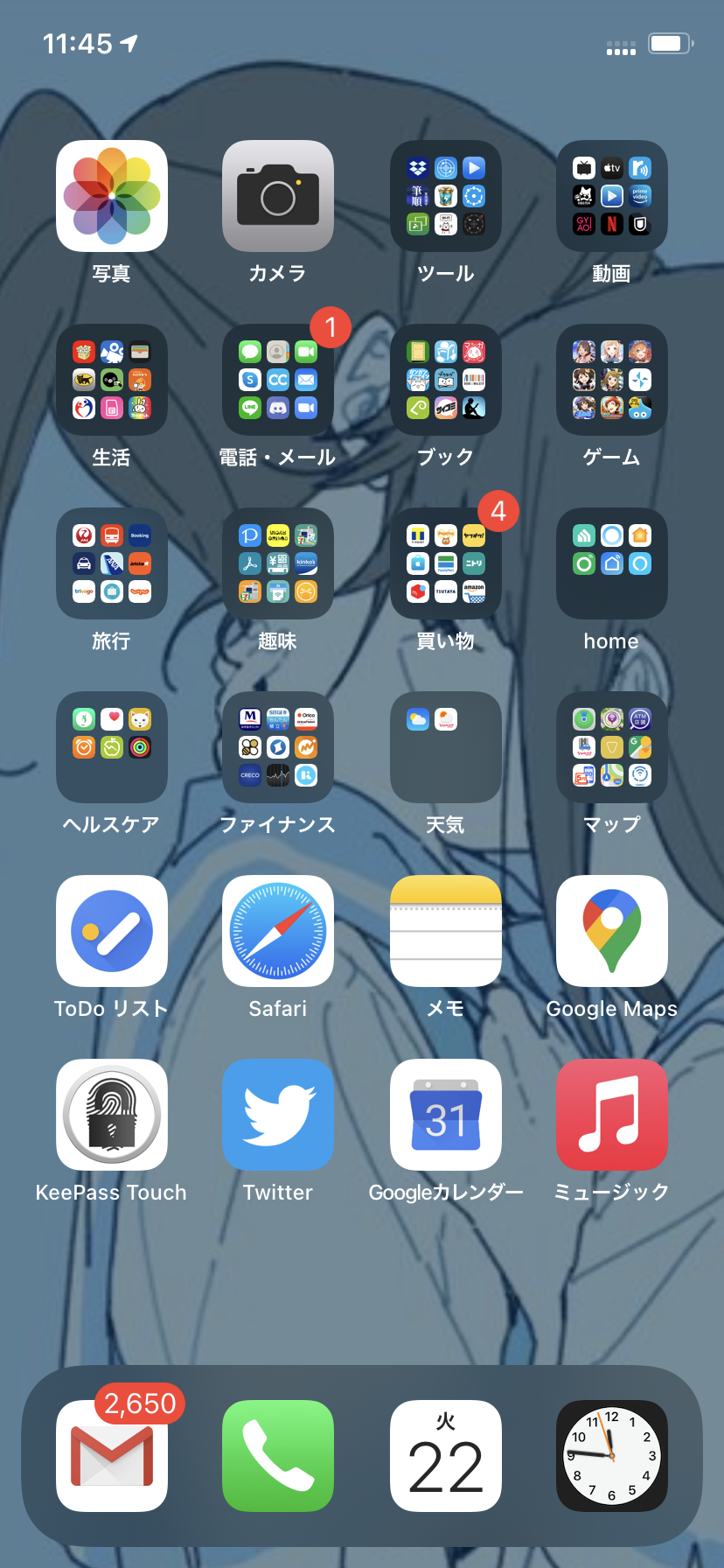Open KeePass Touch

pos(112,1115)
